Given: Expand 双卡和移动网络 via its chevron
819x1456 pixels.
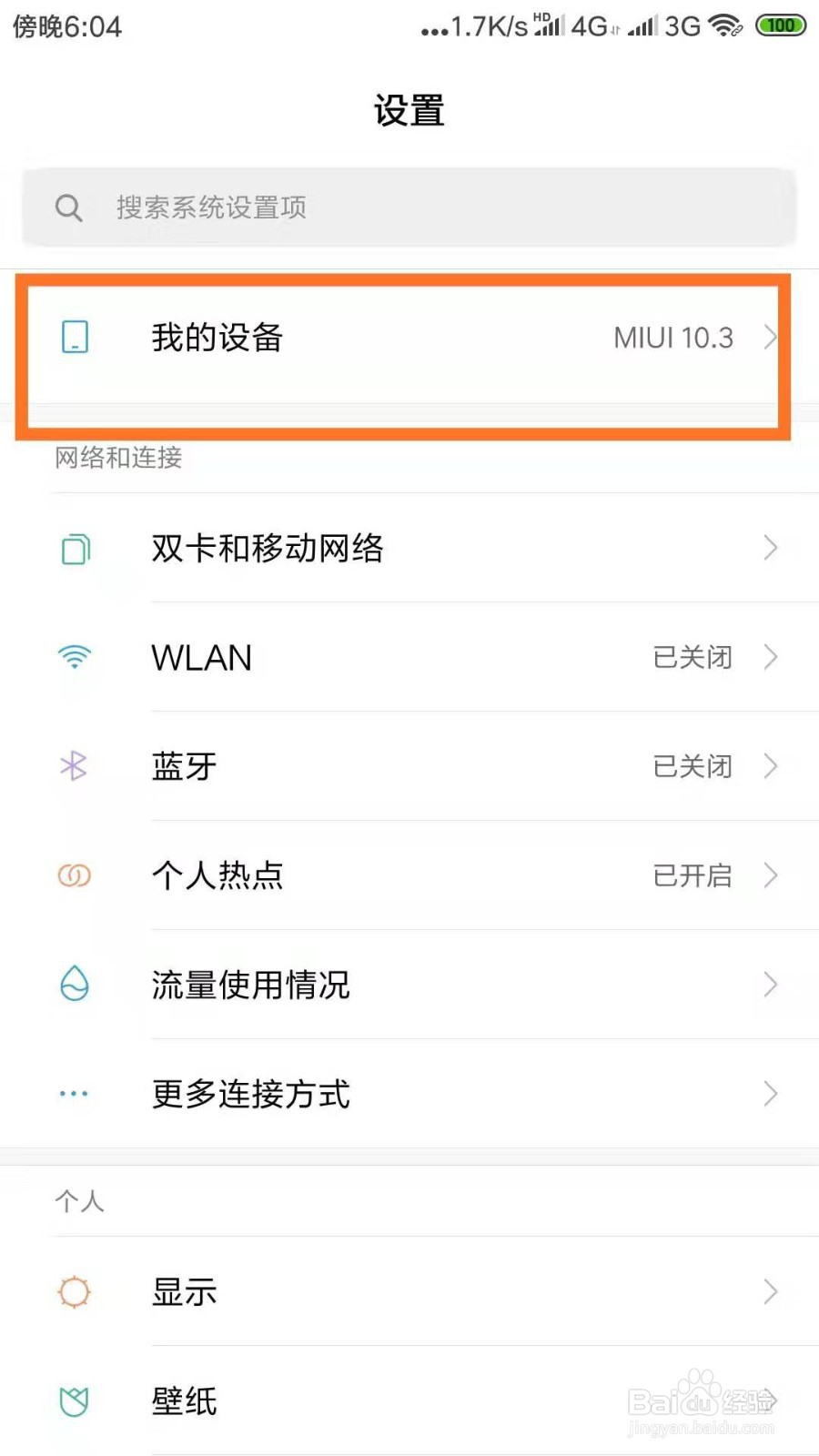Looking at the screenshot, I should pyautogui.click(x=772, y=549).
